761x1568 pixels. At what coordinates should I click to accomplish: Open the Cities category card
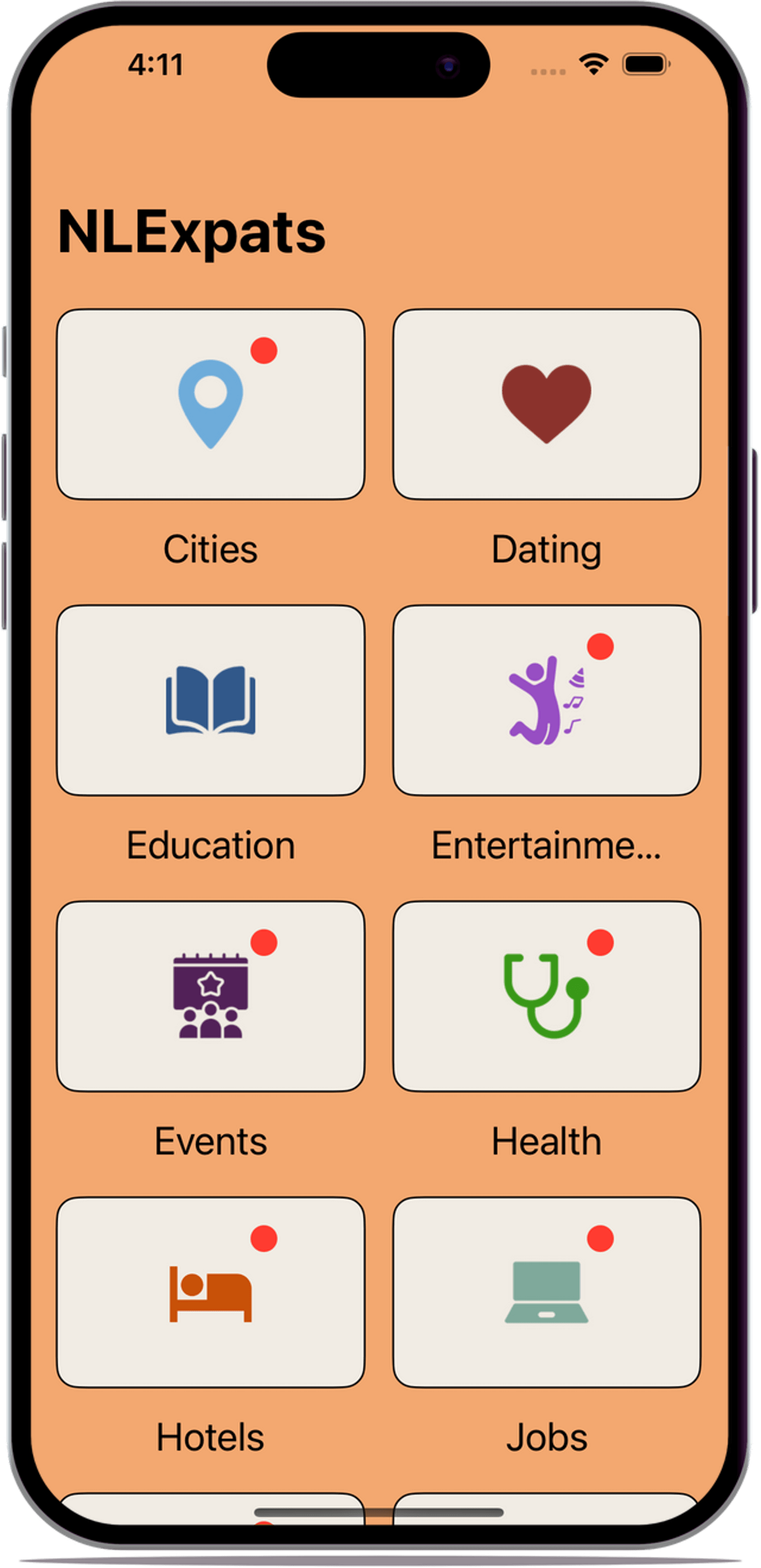210,404
